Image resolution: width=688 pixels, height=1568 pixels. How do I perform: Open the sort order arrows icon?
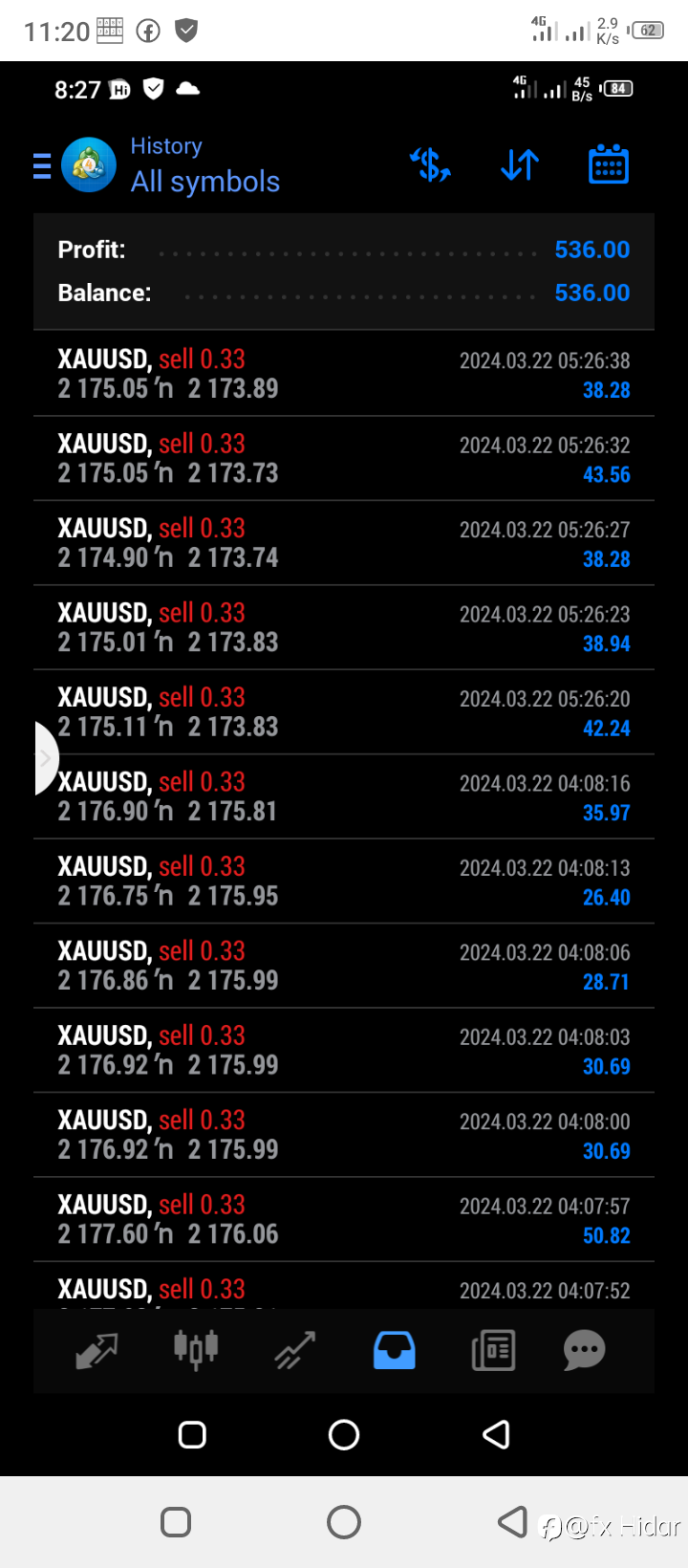click(520, 165)
